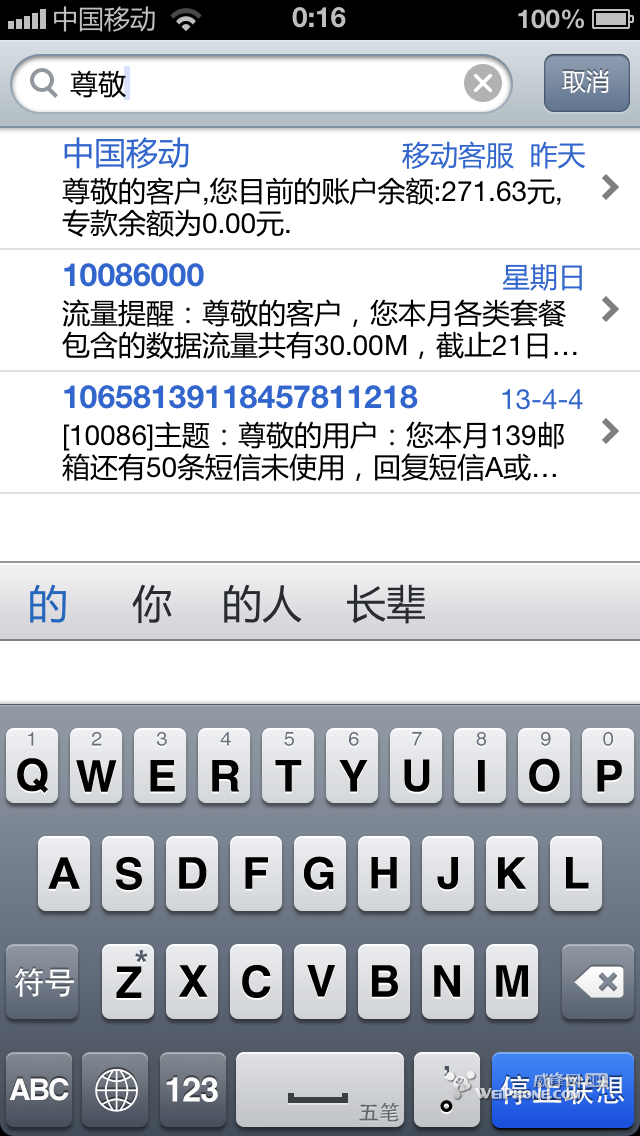Image resolution: width=640 pixels, height=1136 pixels.
Task: Select the candidate word 你
Action: pos(151,605)
